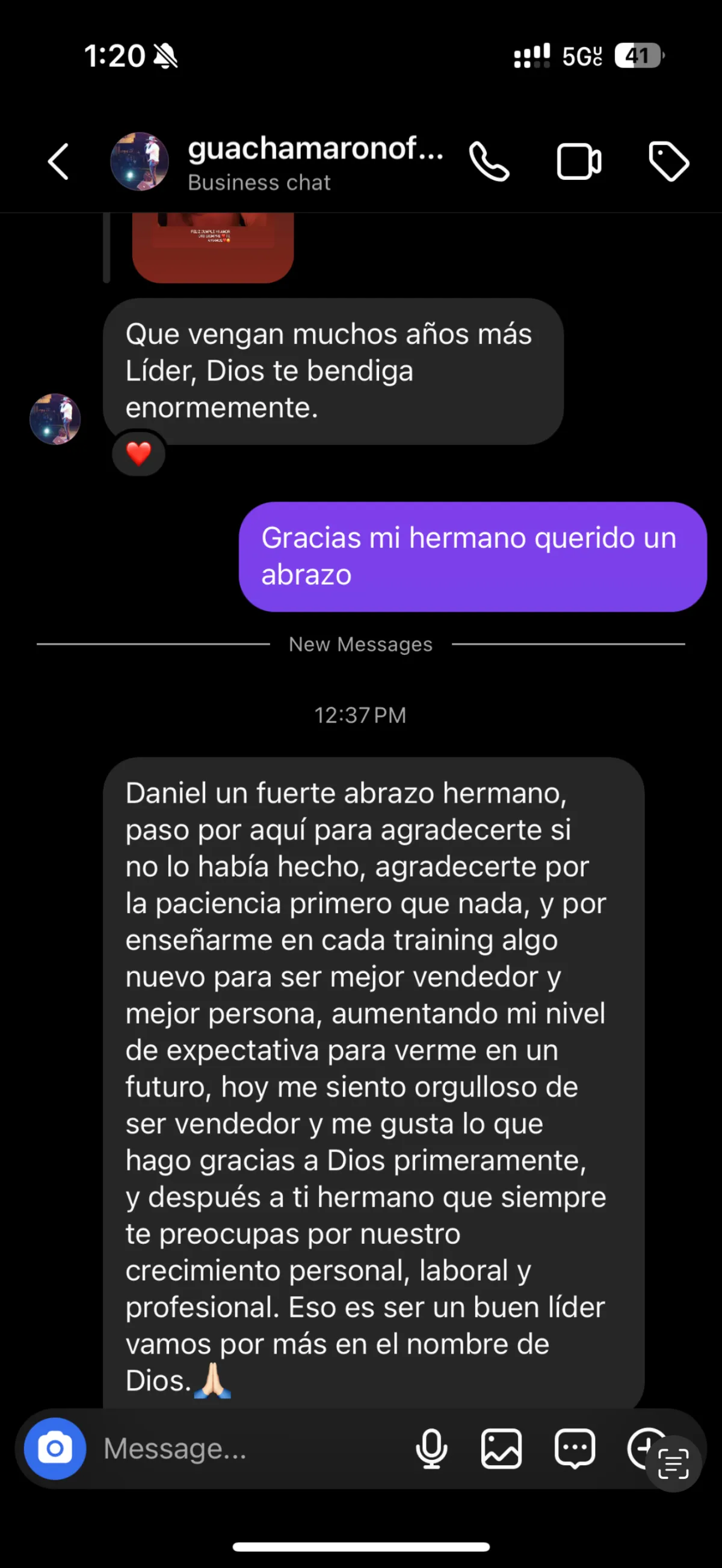Start a video call in this chat
Image resolution: width=722 pixels, height=1568 pixels.
pyautogui.click(x=579, y=162)
